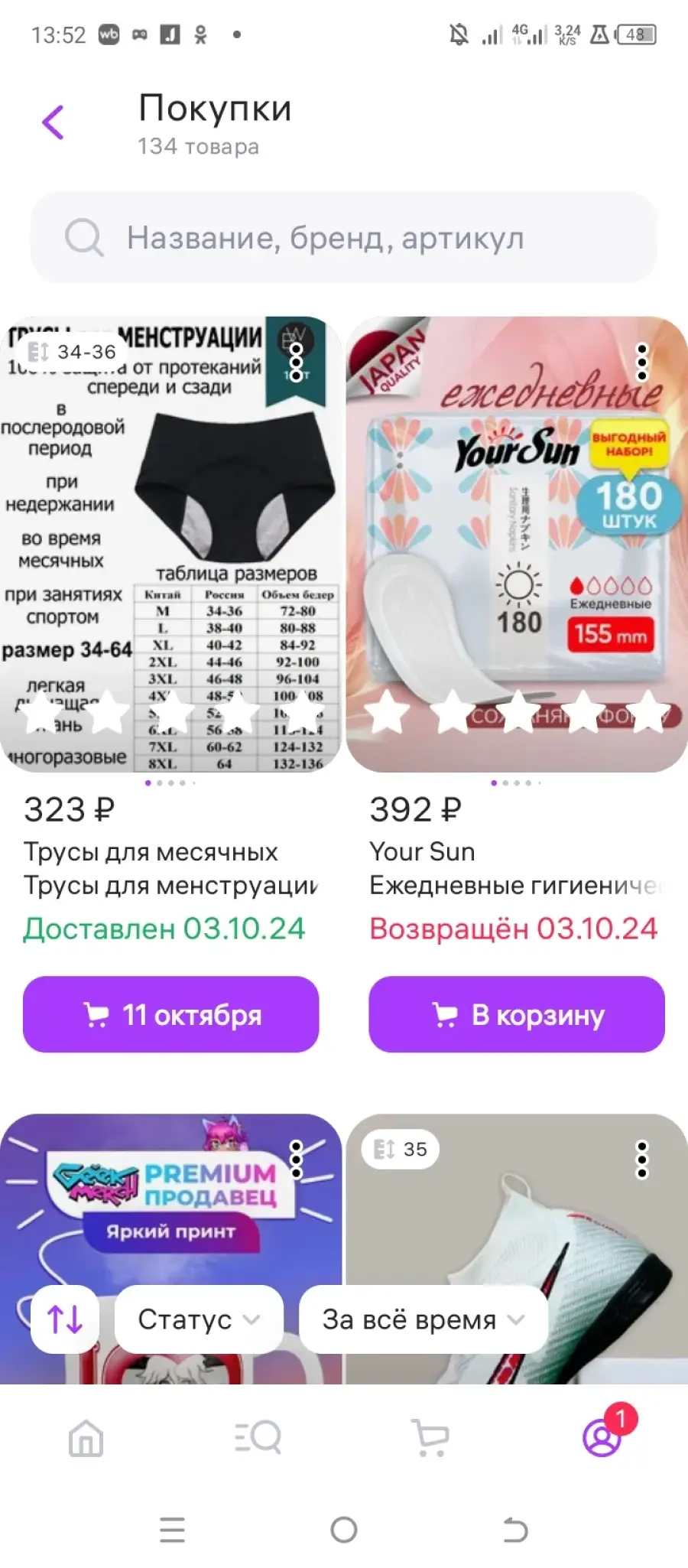Switch to the home tab

tap(86, 1438)
